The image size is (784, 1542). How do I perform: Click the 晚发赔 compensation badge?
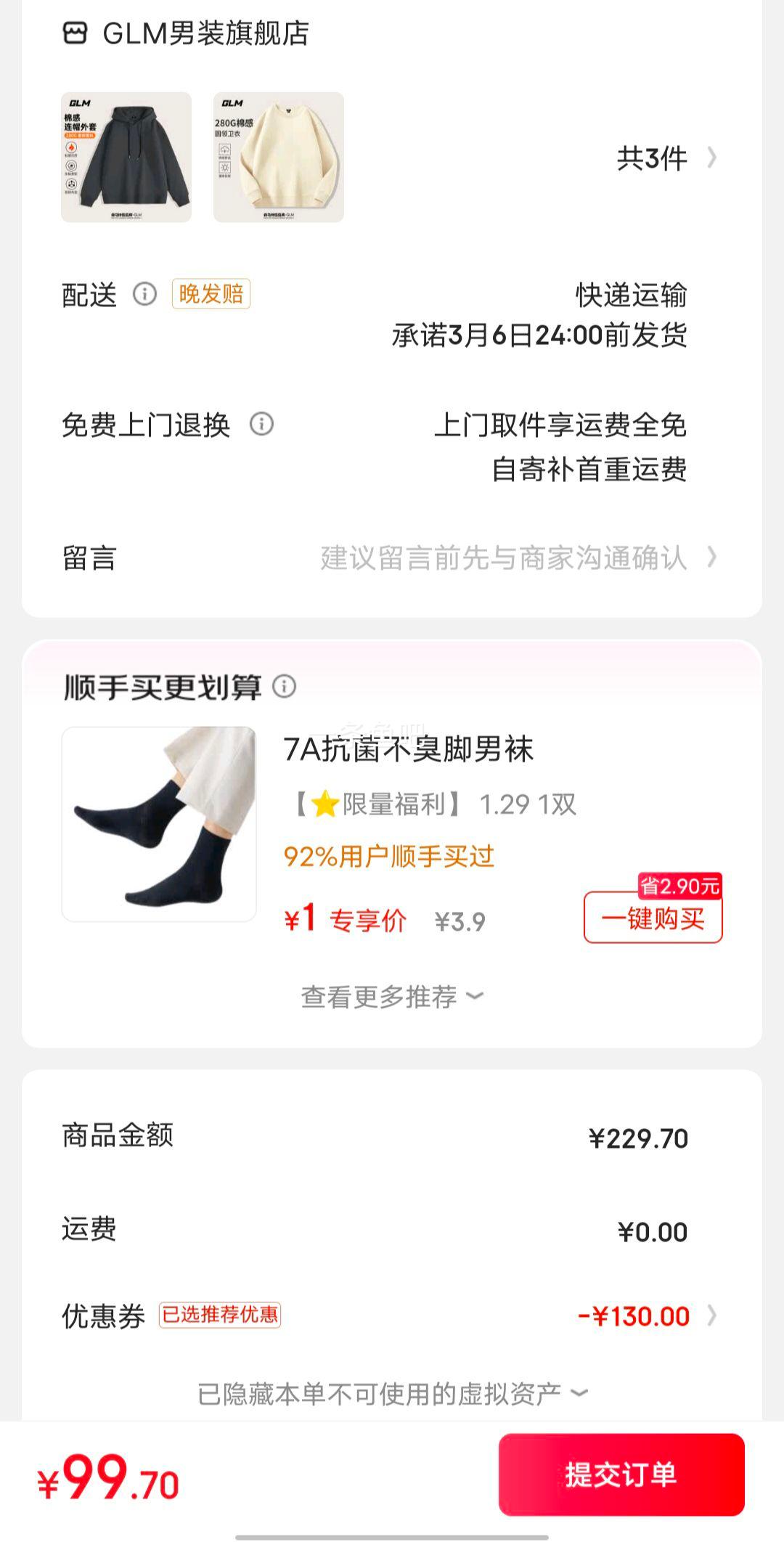pyautogui.click(x=211, y=294)
